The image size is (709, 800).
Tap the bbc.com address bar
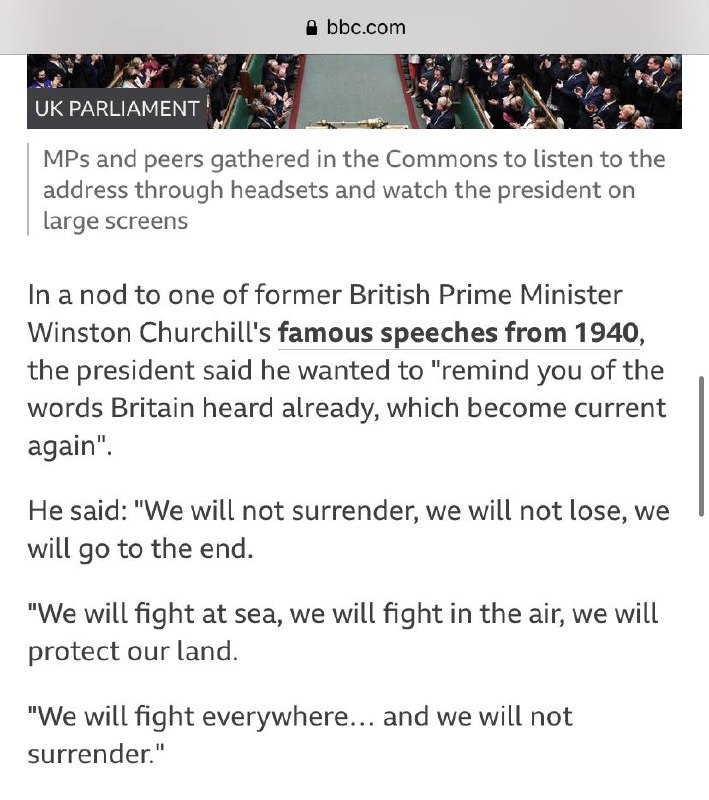[355, 27]
